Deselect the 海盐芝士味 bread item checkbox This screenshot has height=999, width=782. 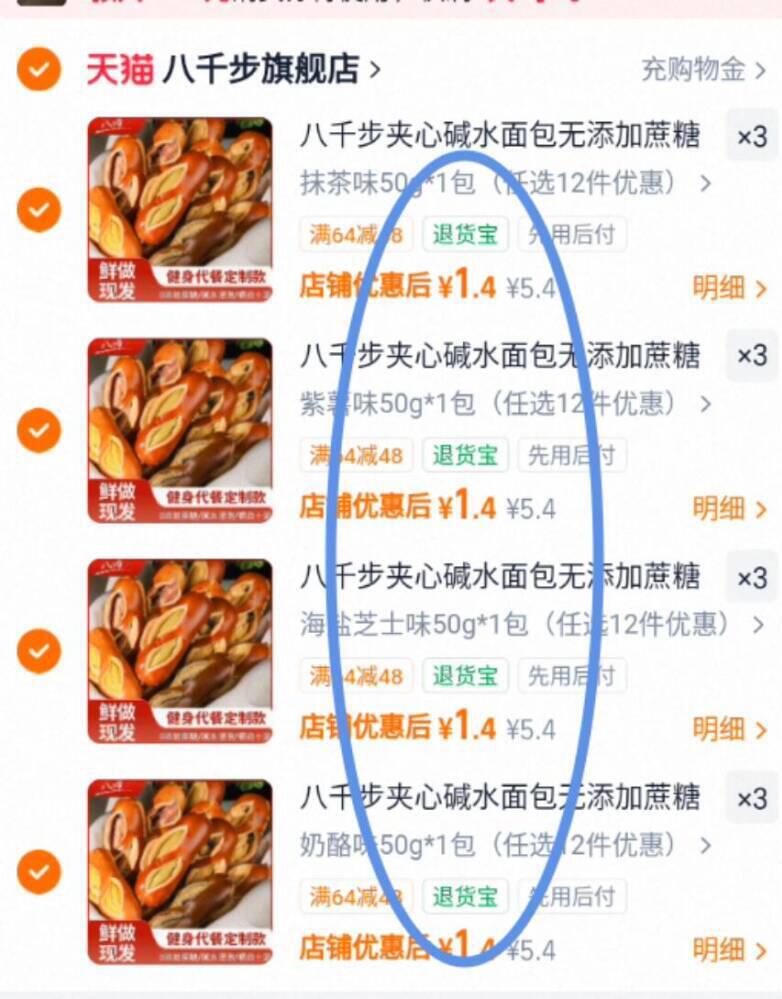click(39, 650)
